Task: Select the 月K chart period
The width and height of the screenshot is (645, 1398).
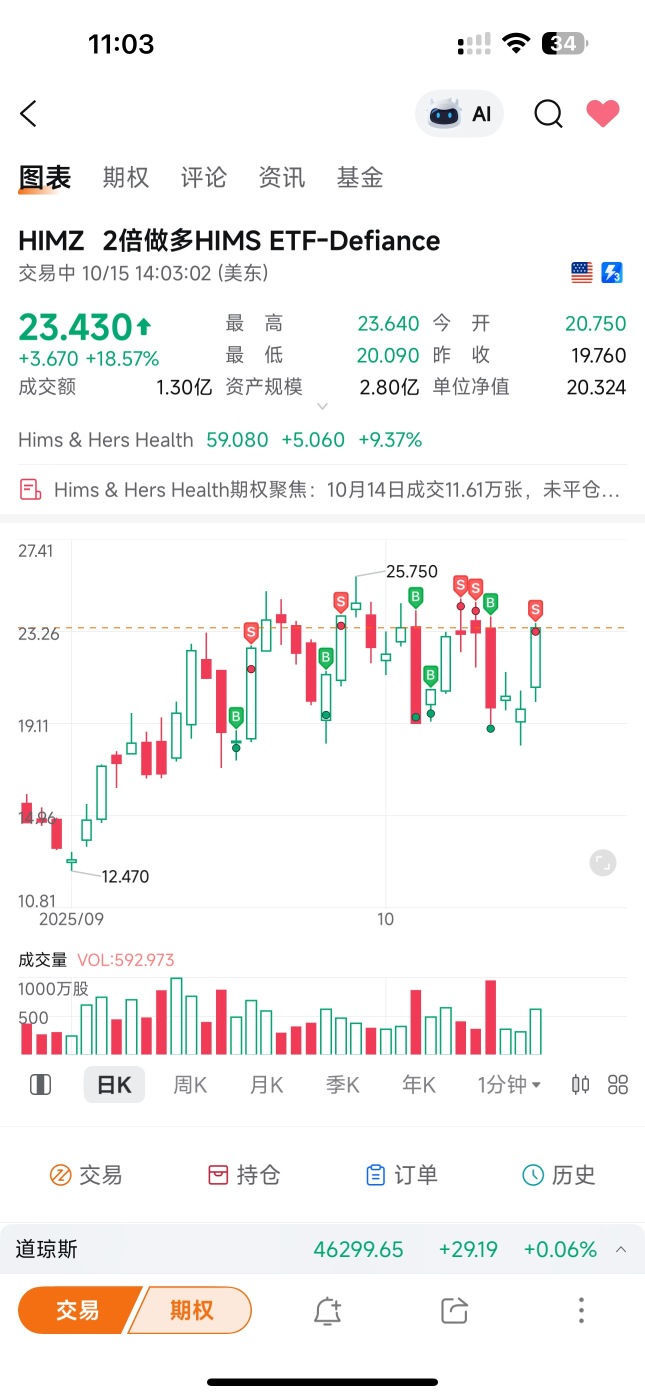Action: [266, 1085]
